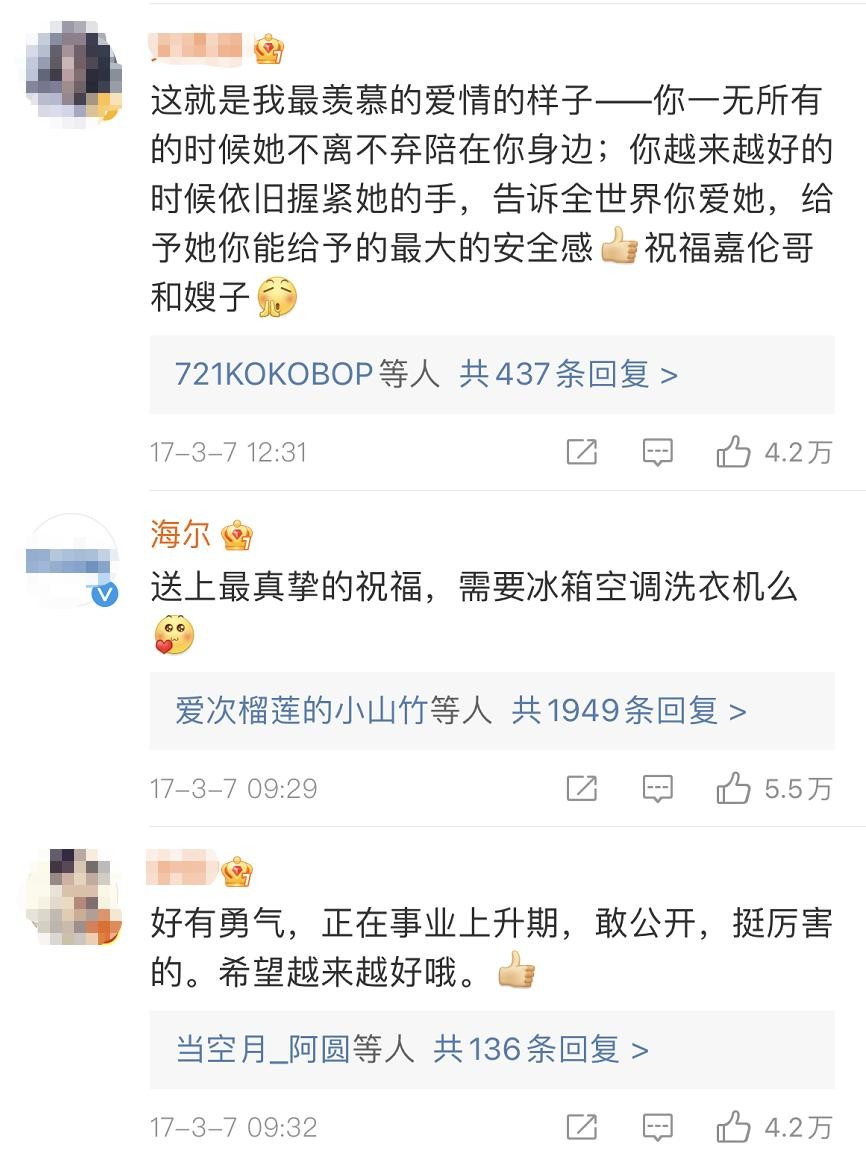Viewport: 866px width, 1159px height.
Task: Reply to 海尔's comment
Action: 657,789
